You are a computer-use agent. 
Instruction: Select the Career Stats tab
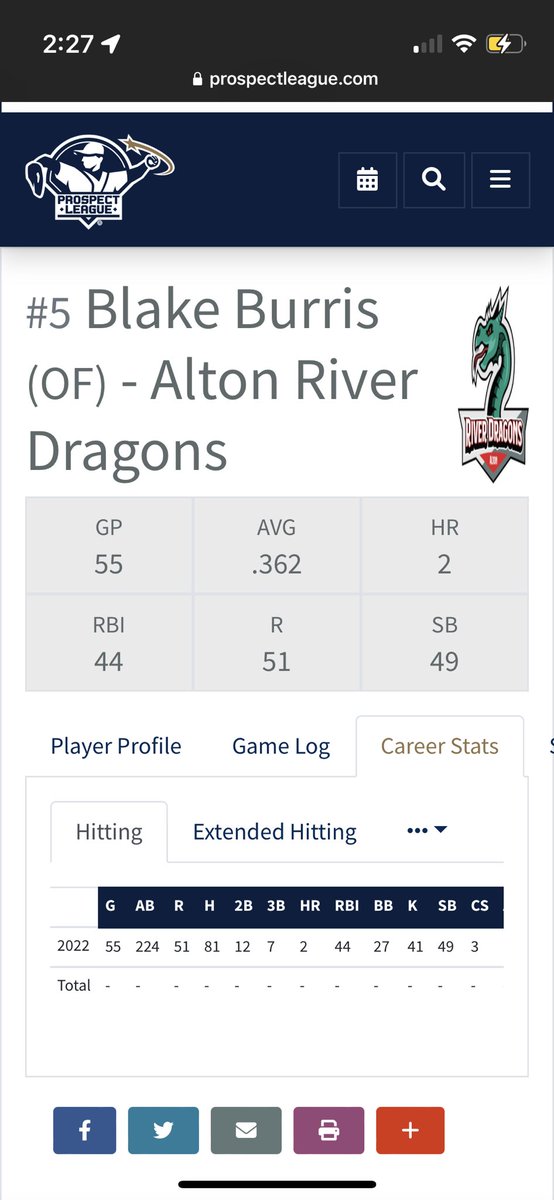coord(440,746)
